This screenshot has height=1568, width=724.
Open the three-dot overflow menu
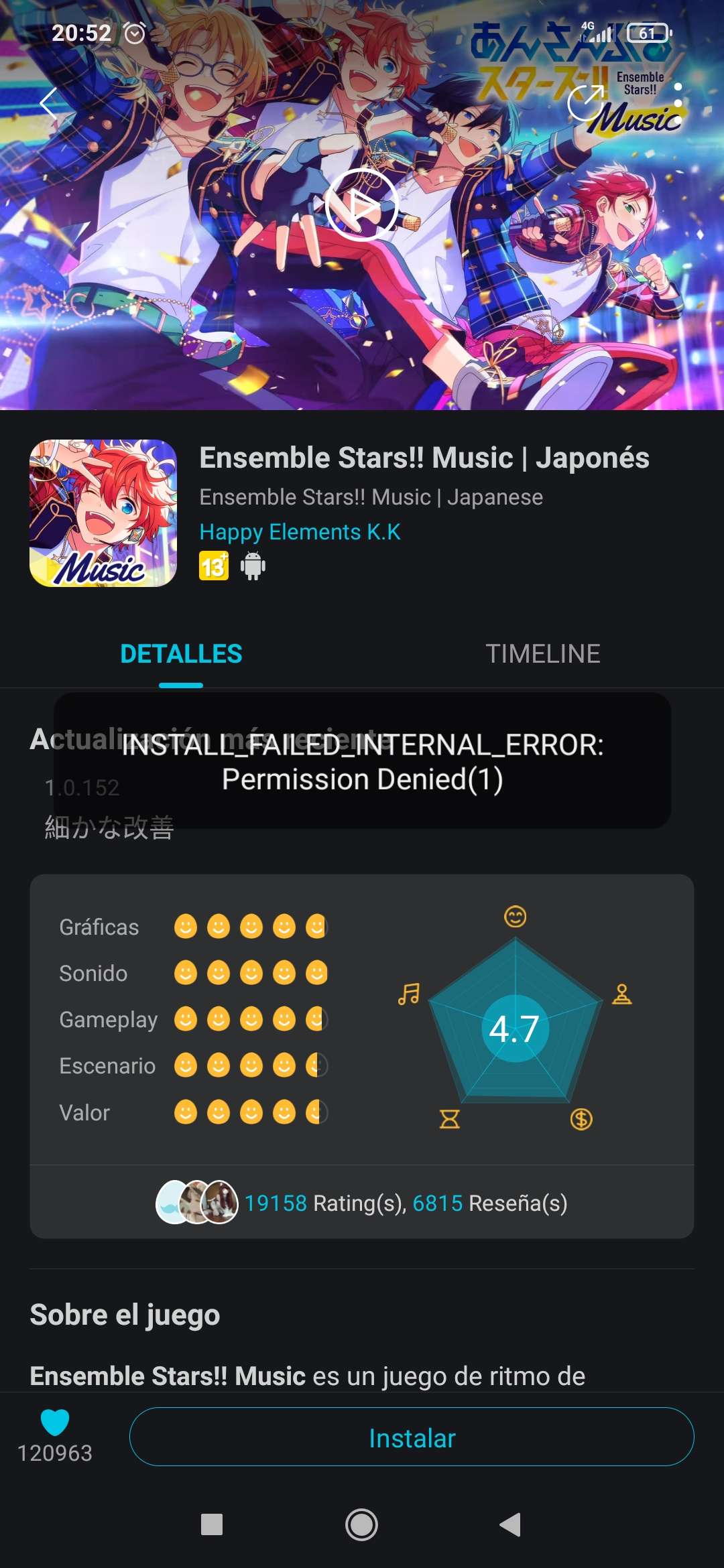click(x=678, y=103)
